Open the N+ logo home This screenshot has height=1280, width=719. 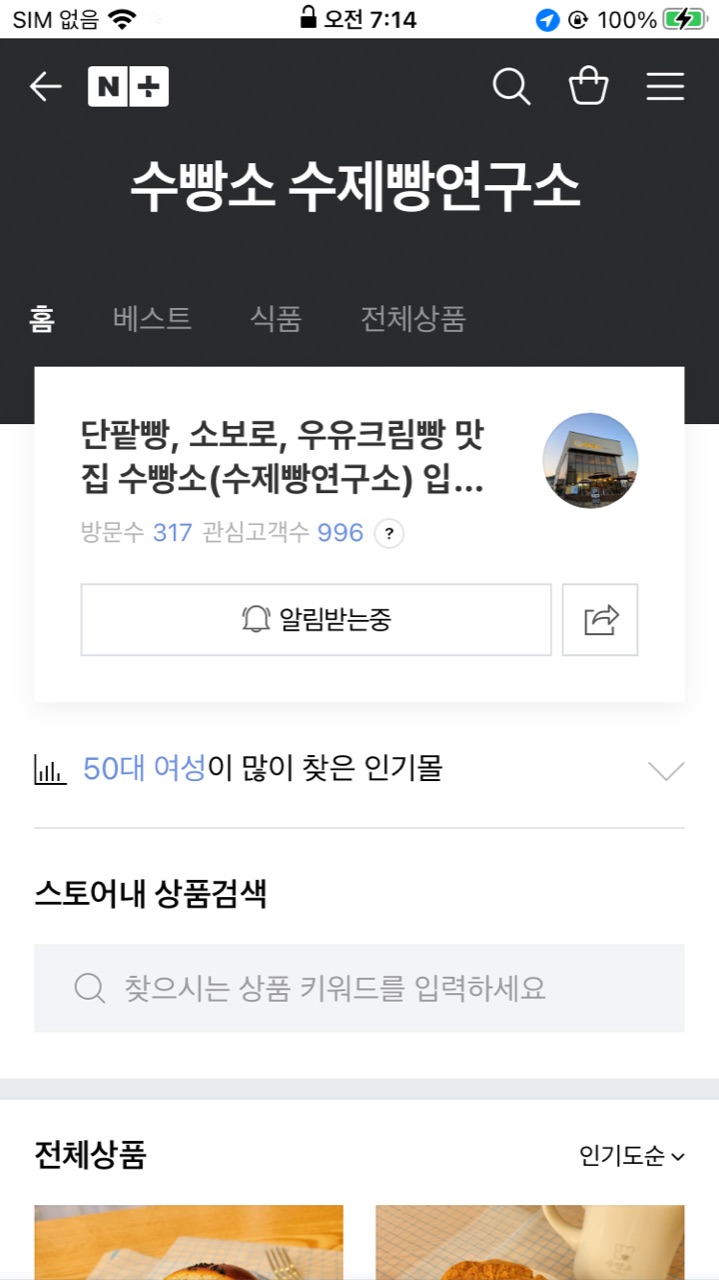point(128,87)
